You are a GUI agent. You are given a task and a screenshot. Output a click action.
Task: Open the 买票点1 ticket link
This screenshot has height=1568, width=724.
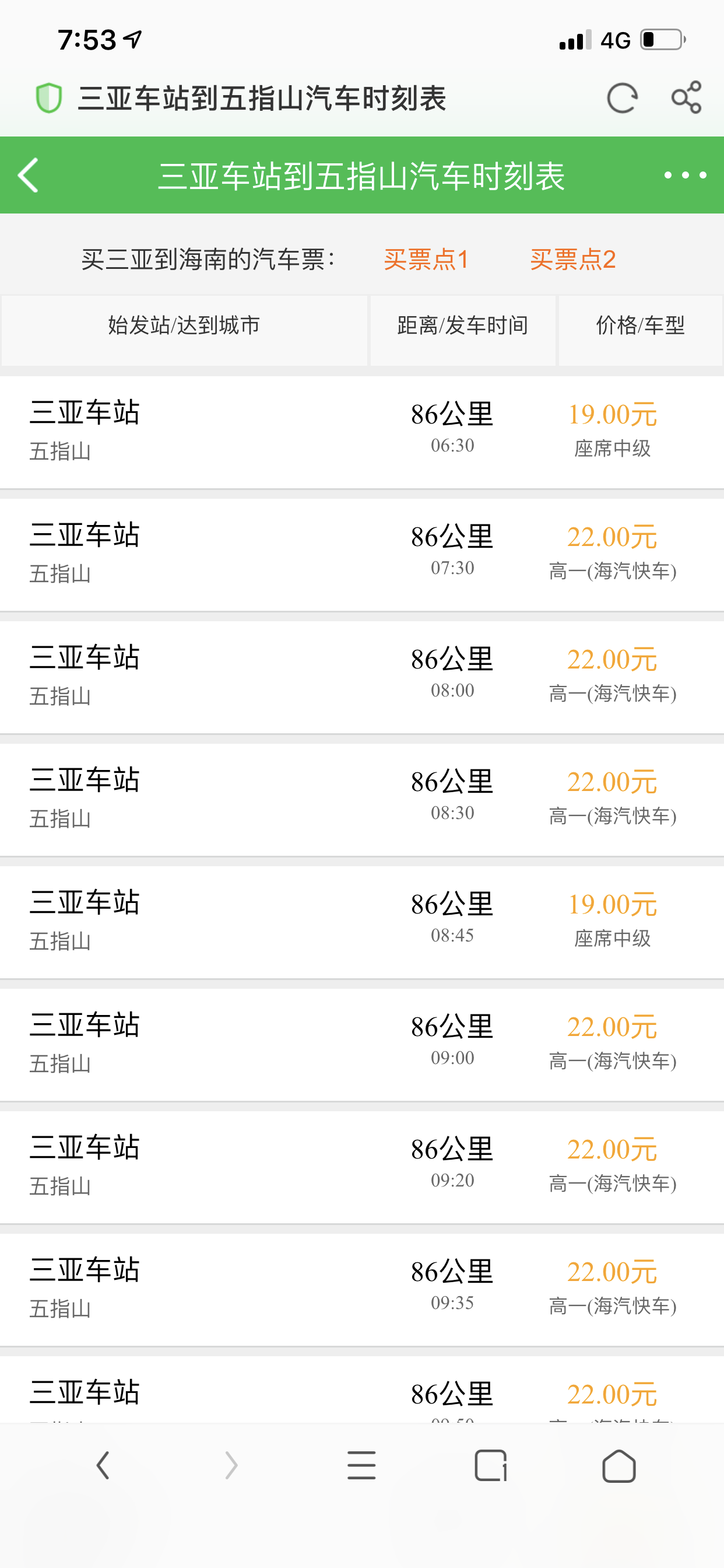click(426, 260)
